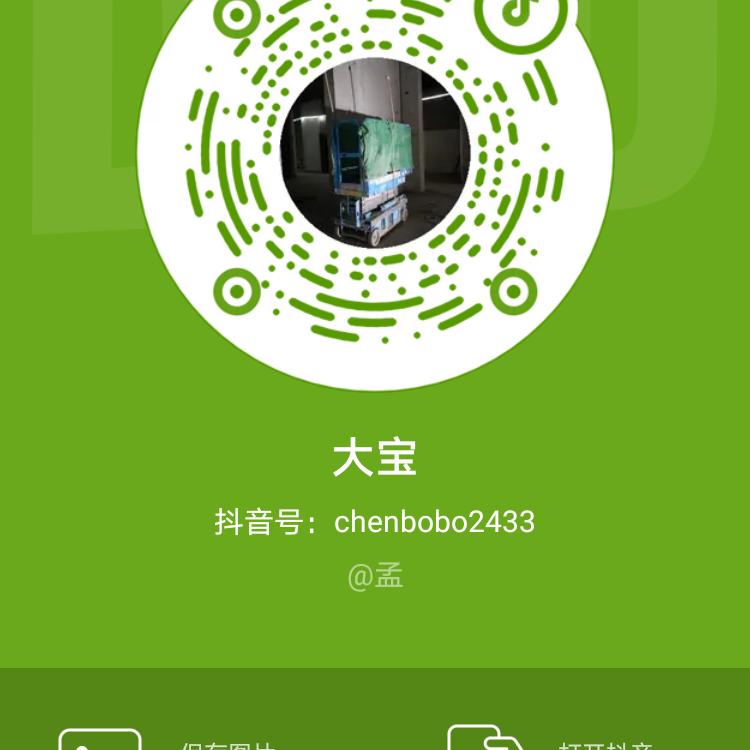The image size is (750, 750).
Task: Save the QR code image (保存图片)
Action: click(x=170, y=740)
